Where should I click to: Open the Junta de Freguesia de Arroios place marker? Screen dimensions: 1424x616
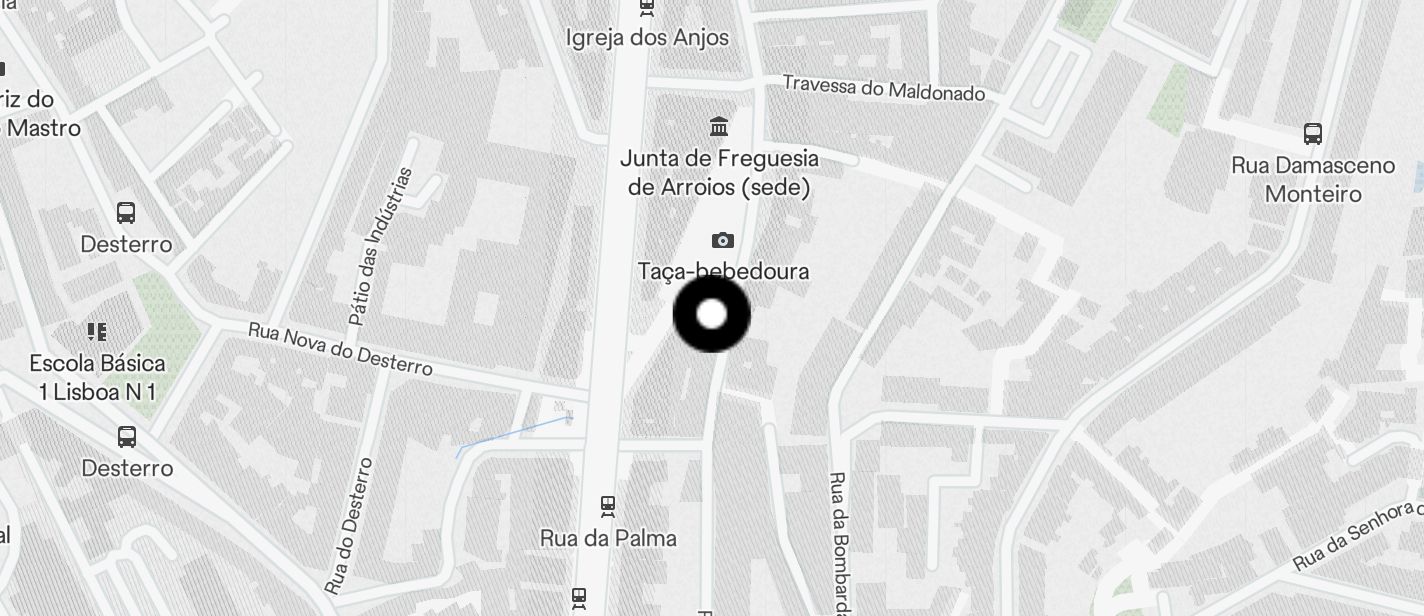point(719,127)
